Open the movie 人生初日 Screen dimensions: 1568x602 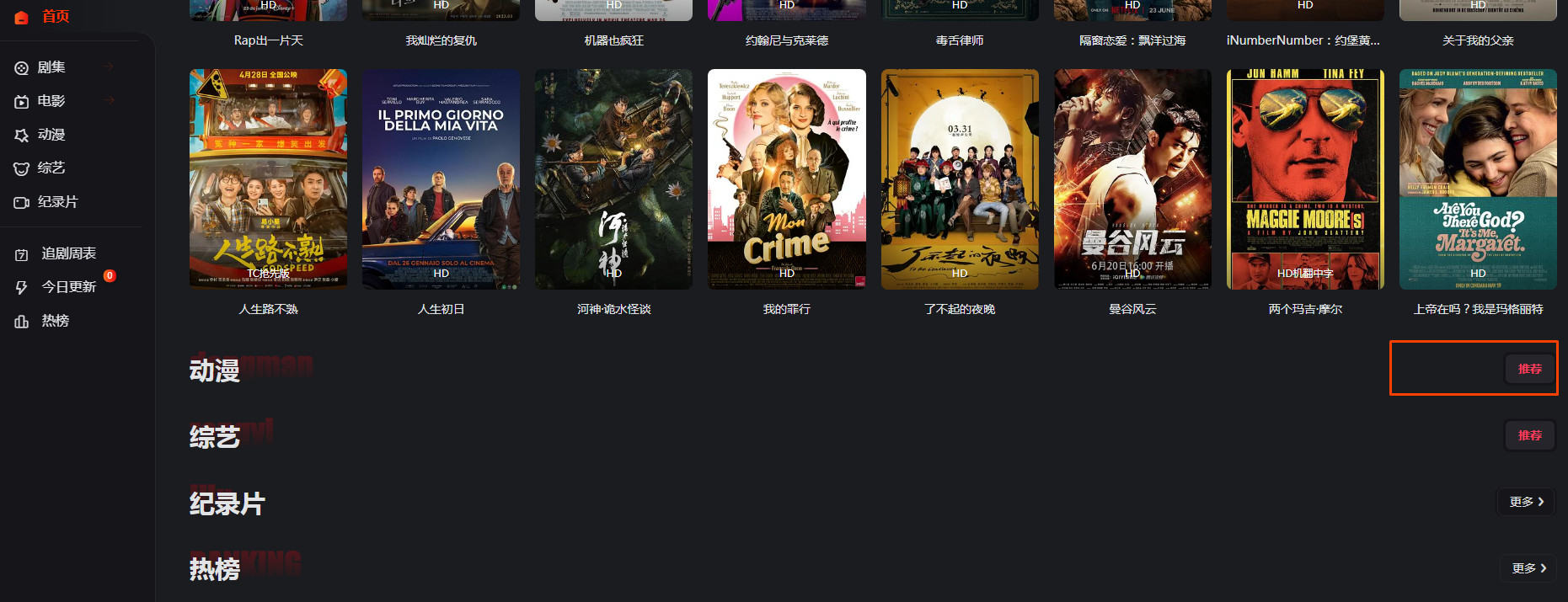click(441, 179)
